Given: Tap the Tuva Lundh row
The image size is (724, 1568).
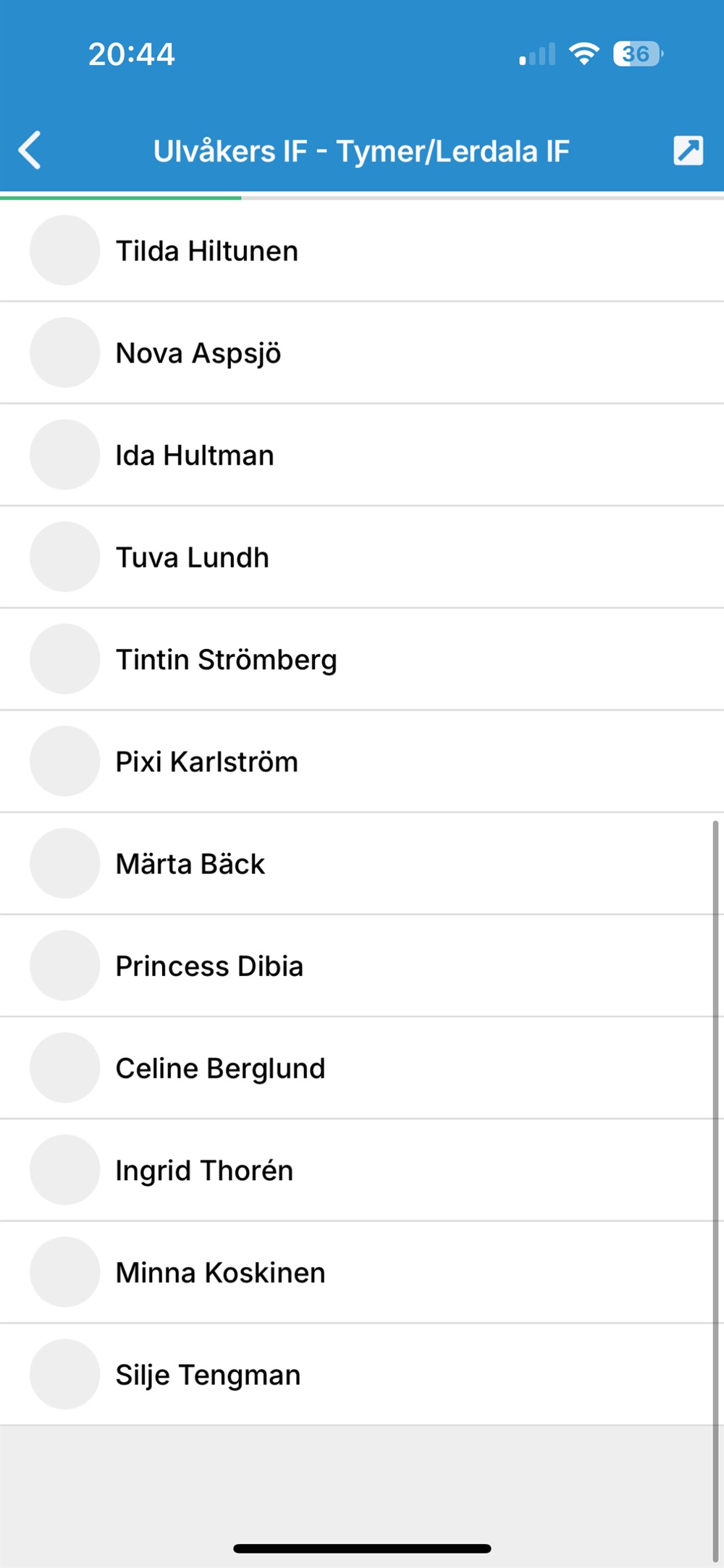Looking at the screenshot, I should click(x=362, y=557).
